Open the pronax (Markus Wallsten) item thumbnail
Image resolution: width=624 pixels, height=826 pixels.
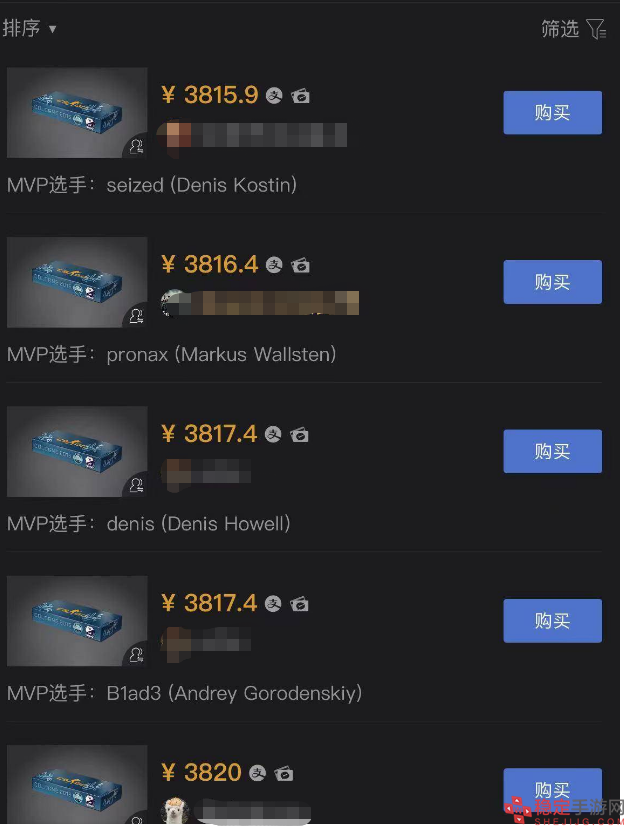coord(77,282)
